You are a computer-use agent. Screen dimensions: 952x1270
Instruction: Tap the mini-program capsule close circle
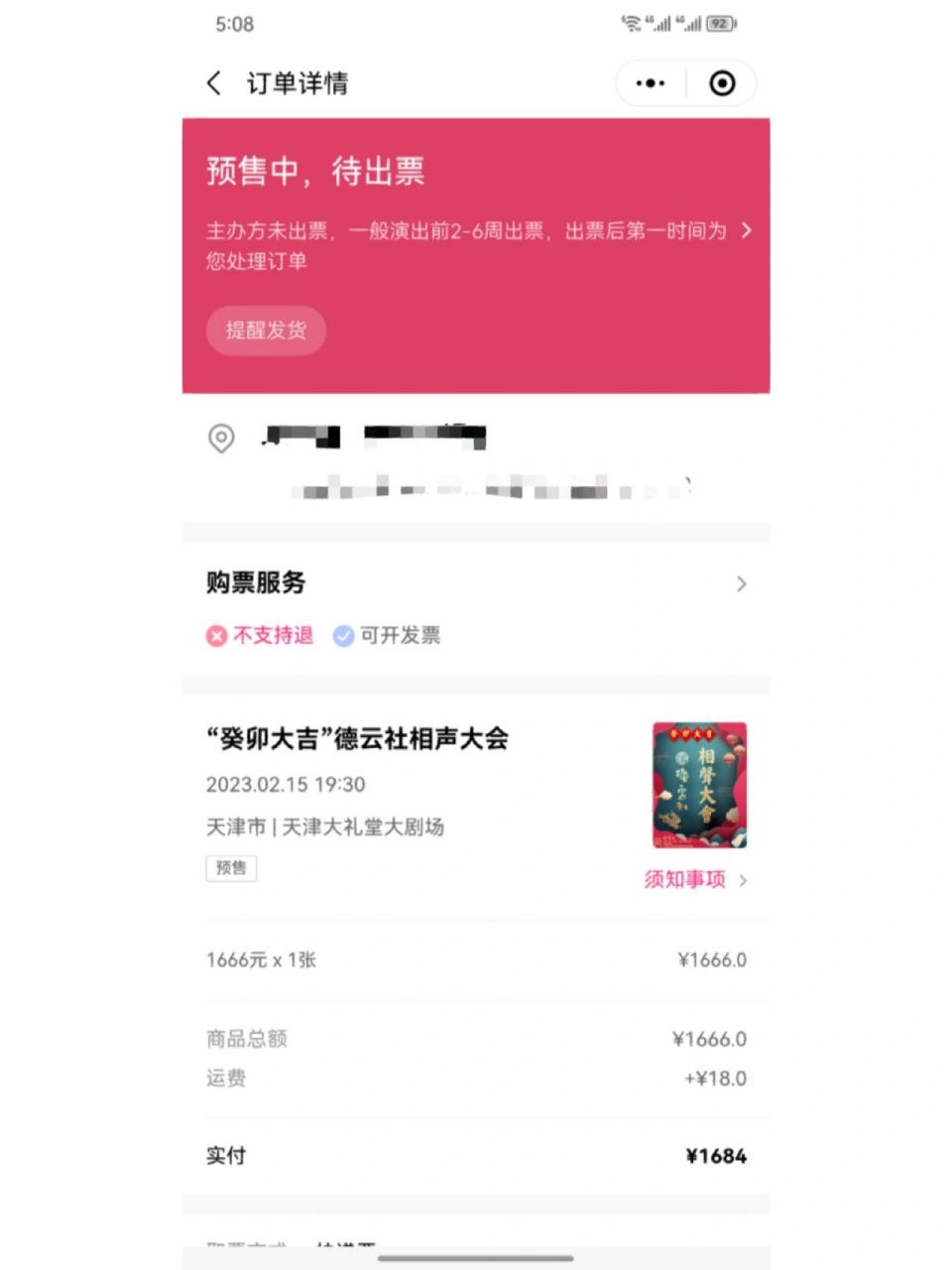tap(721, 83)
